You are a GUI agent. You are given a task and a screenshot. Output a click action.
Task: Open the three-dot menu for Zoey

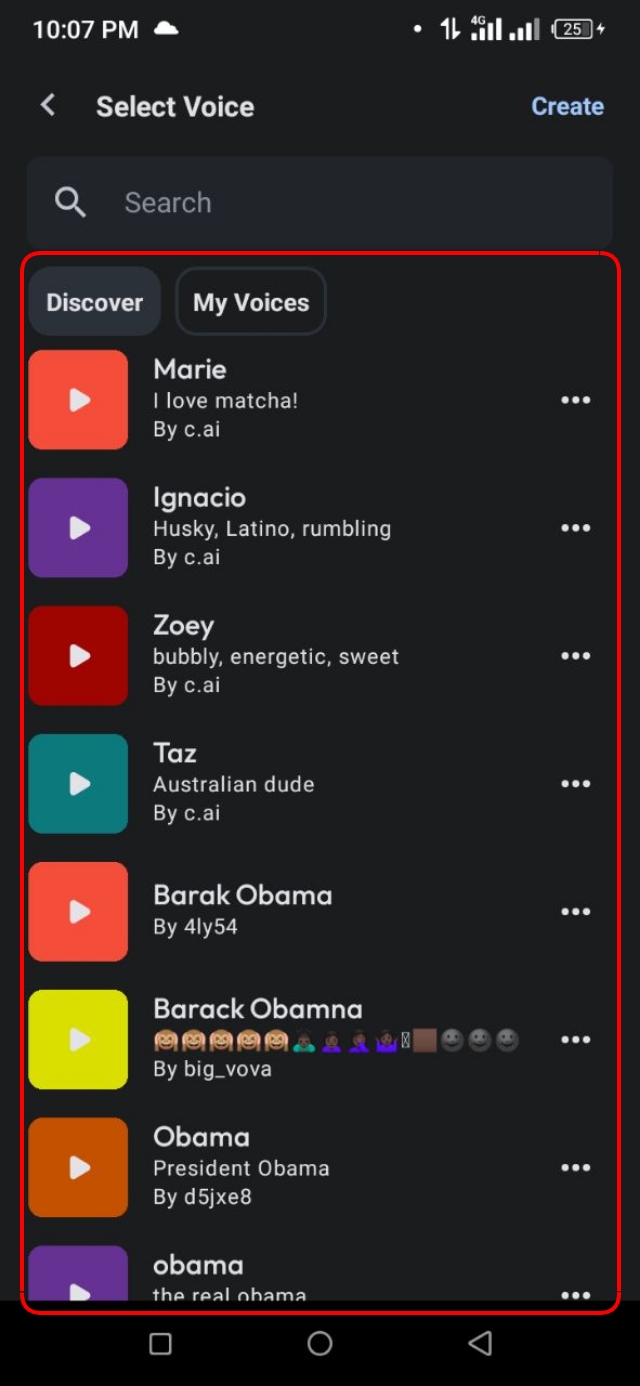click(575, 656)
